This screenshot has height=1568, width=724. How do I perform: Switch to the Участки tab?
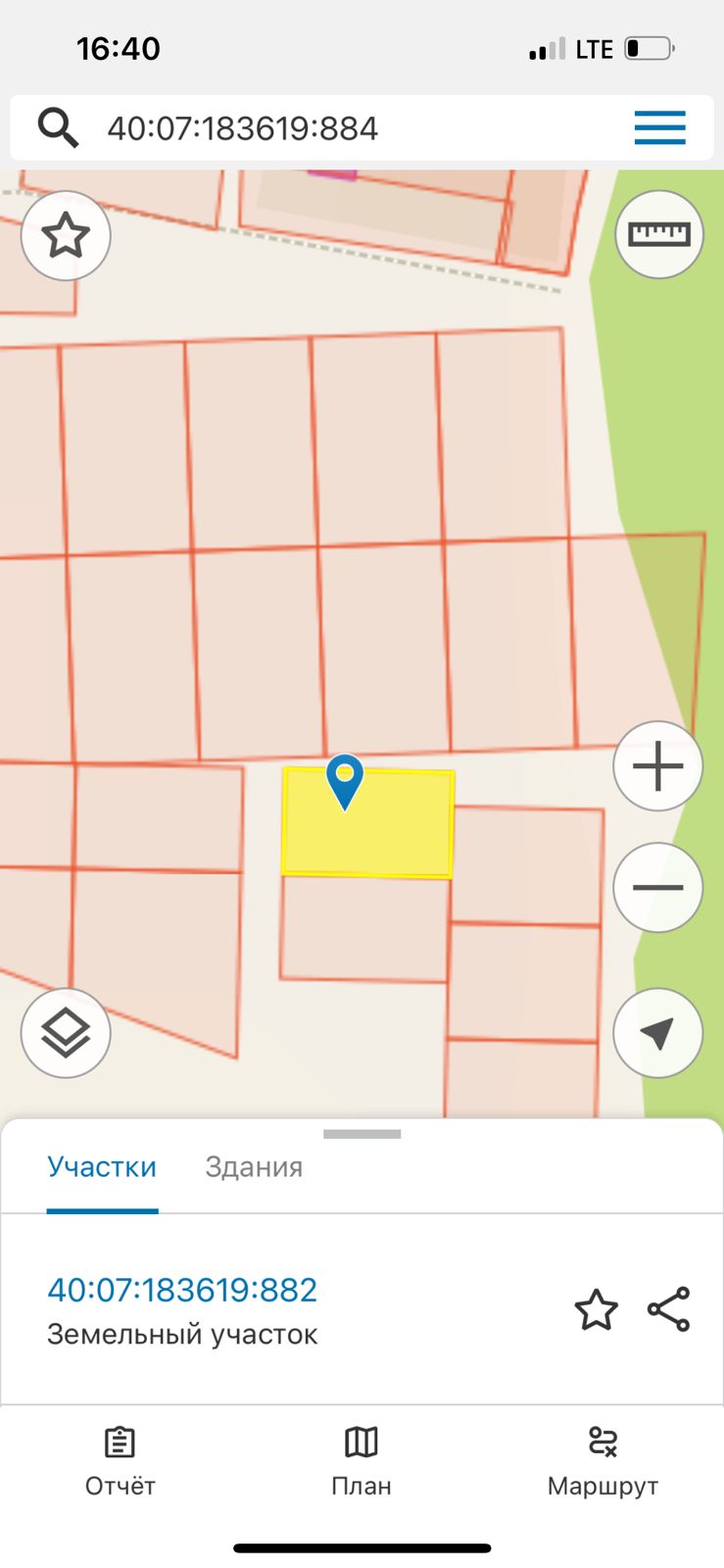coord(102,1167)
